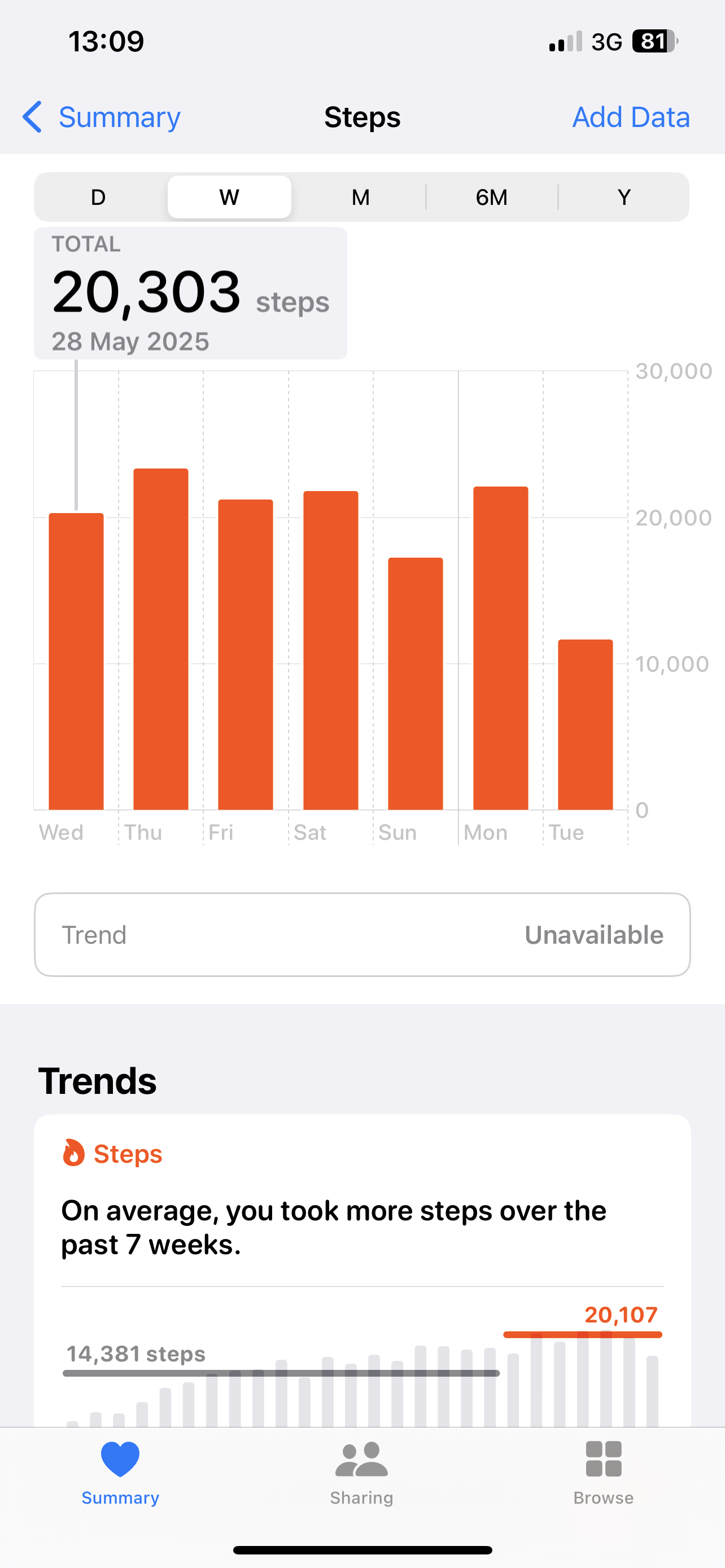Open the Steps trends card
This screenshot has height=1568, width=725.
(x=362, y=1271)
